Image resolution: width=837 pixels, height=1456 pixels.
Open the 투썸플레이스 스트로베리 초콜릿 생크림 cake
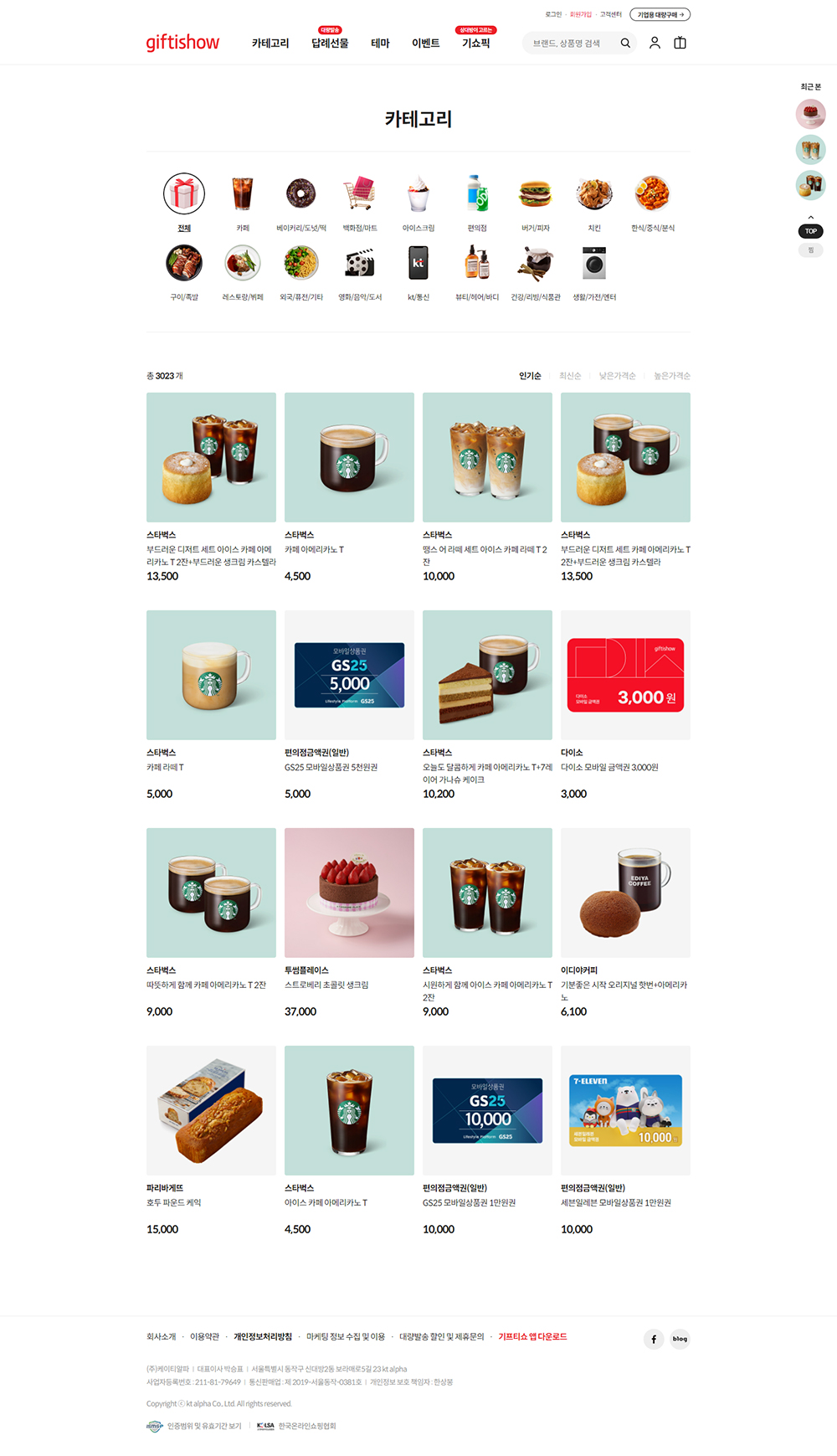(x=349, y=893)
